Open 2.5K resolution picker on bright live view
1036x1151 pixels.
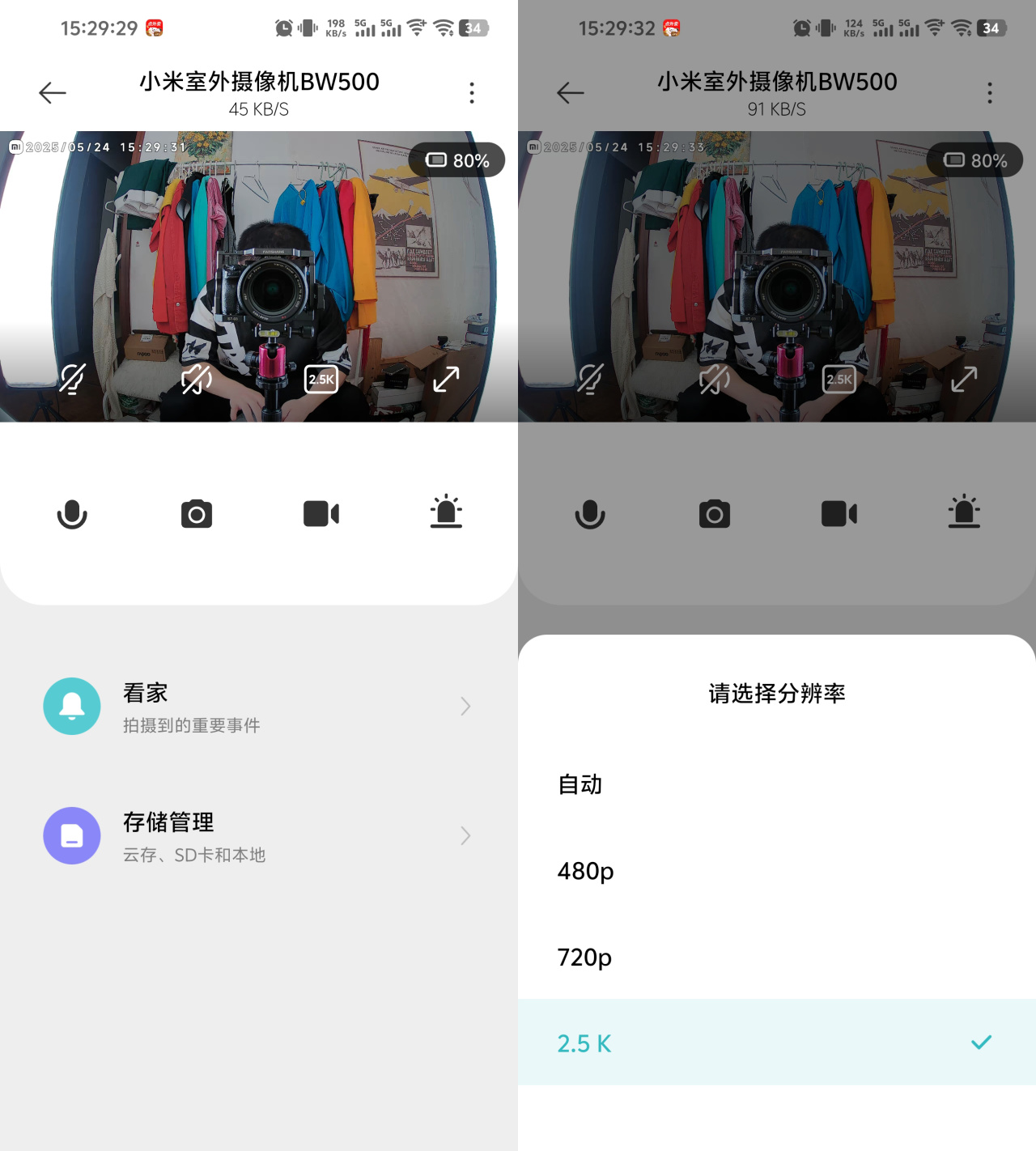pos(321,379)
